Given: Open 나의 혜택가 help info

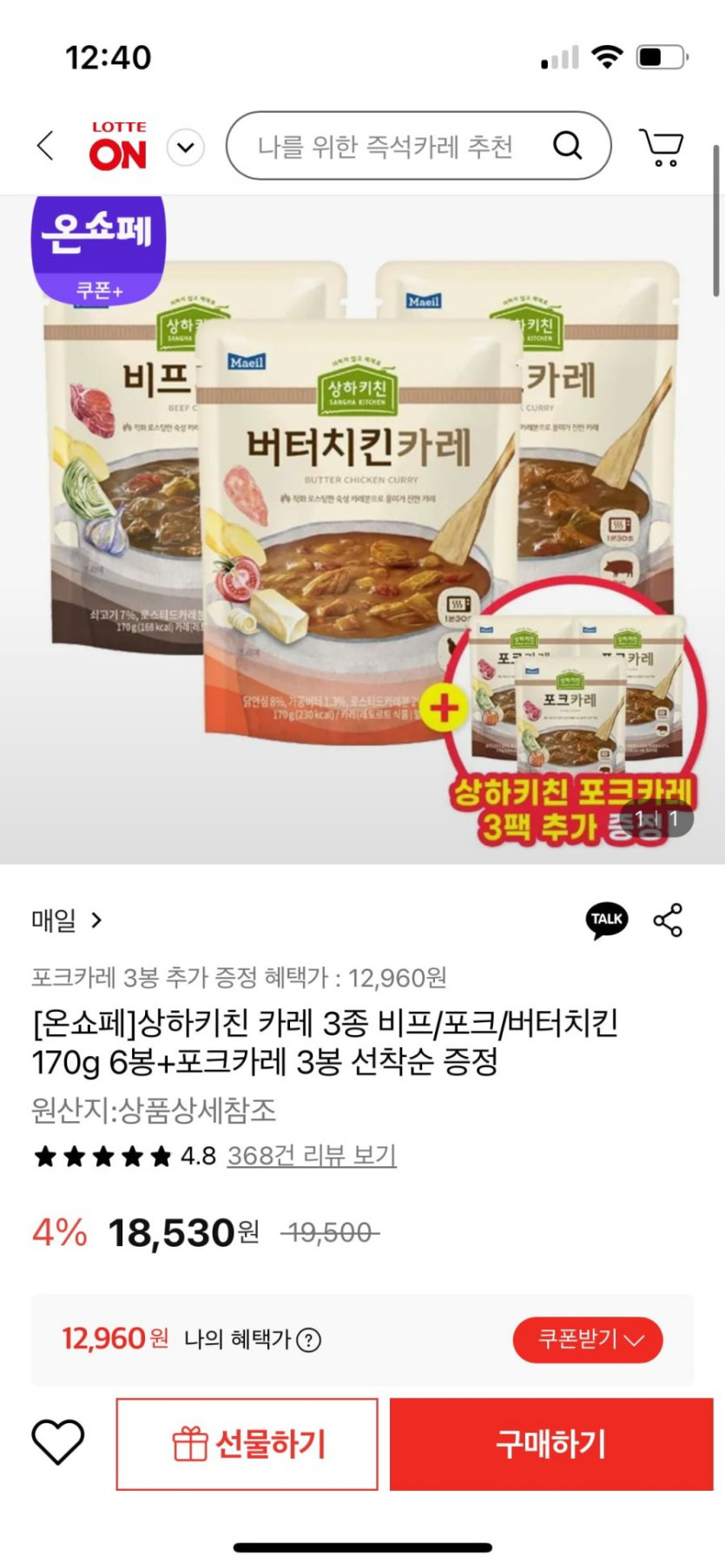Looking at the screenshot, I should (309, 1340).
